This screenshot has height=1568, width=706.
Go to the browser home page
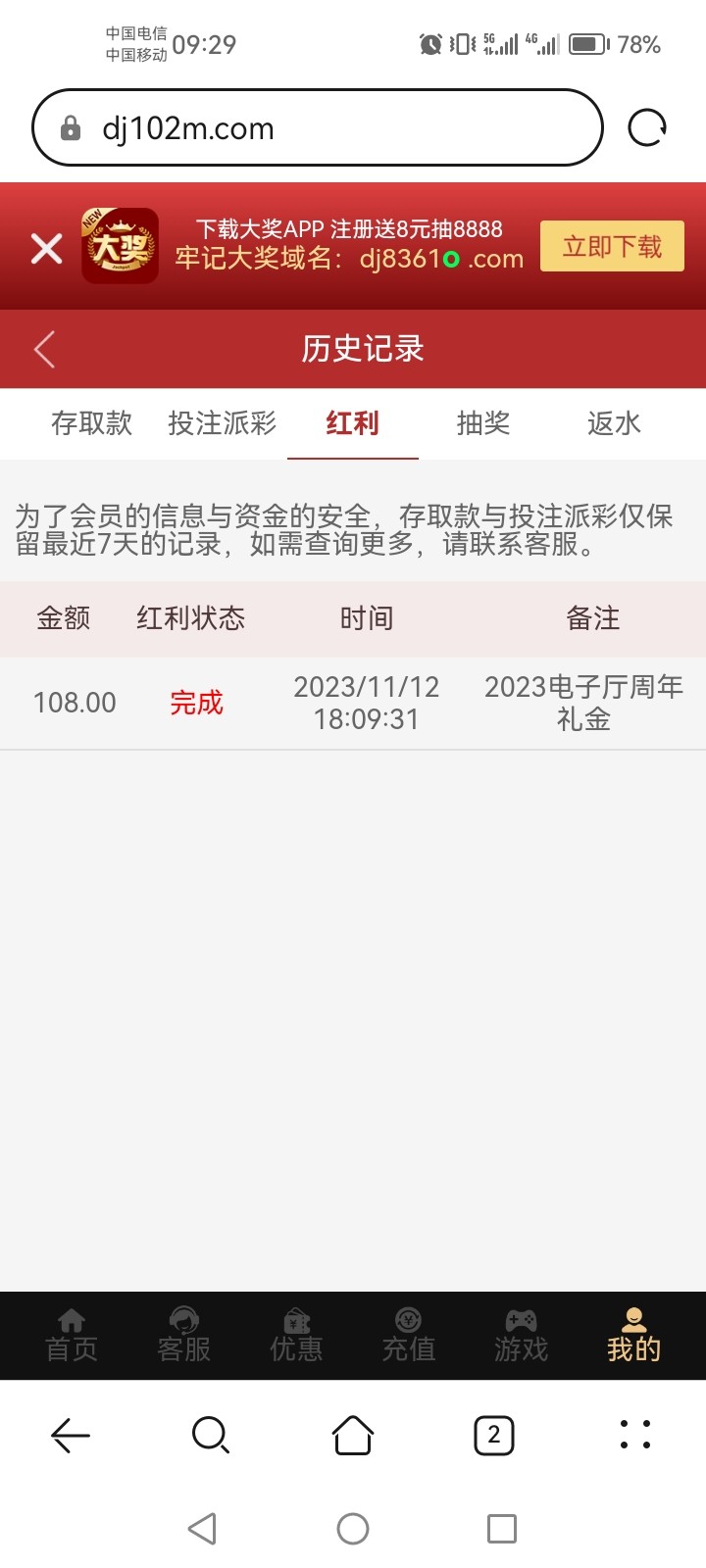pos(353,1436)
